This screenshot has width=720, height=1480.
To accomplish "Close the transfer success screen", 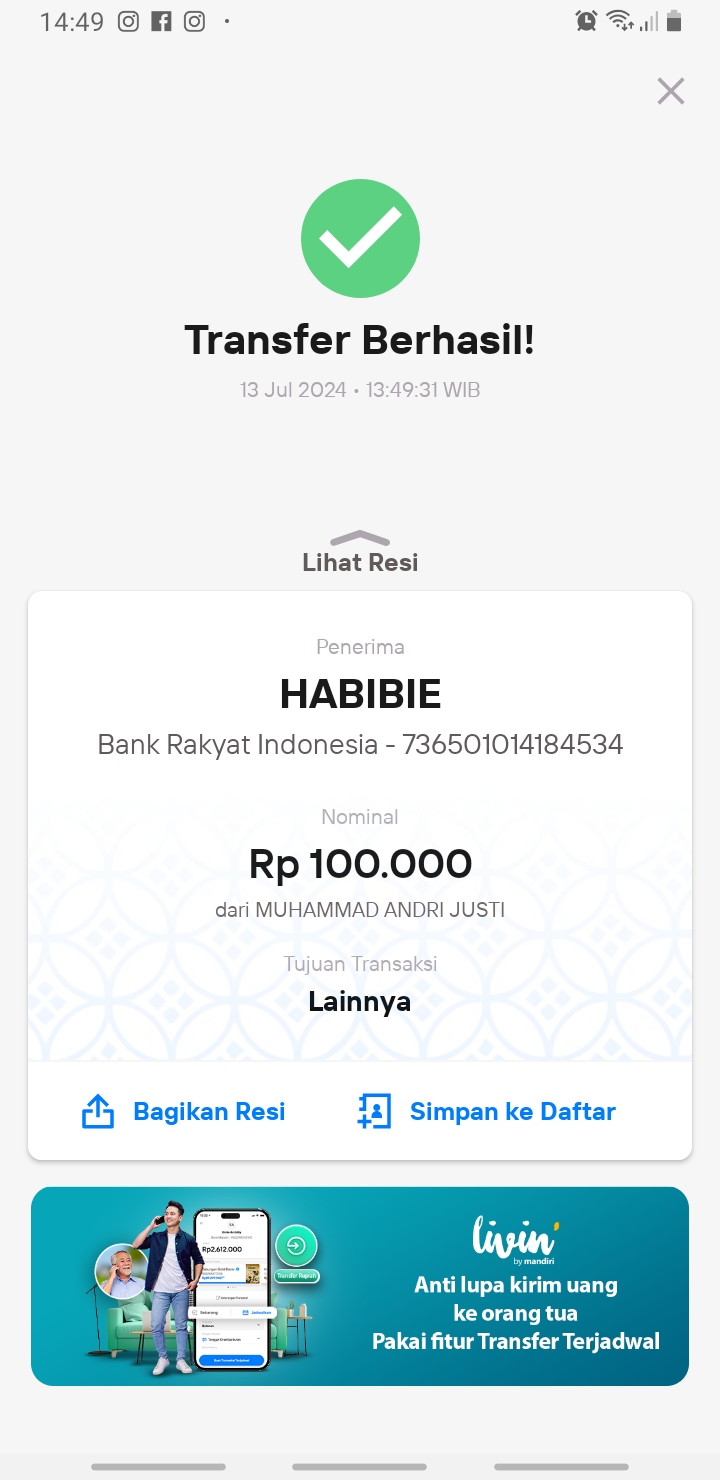I will [x=670, y=91].
